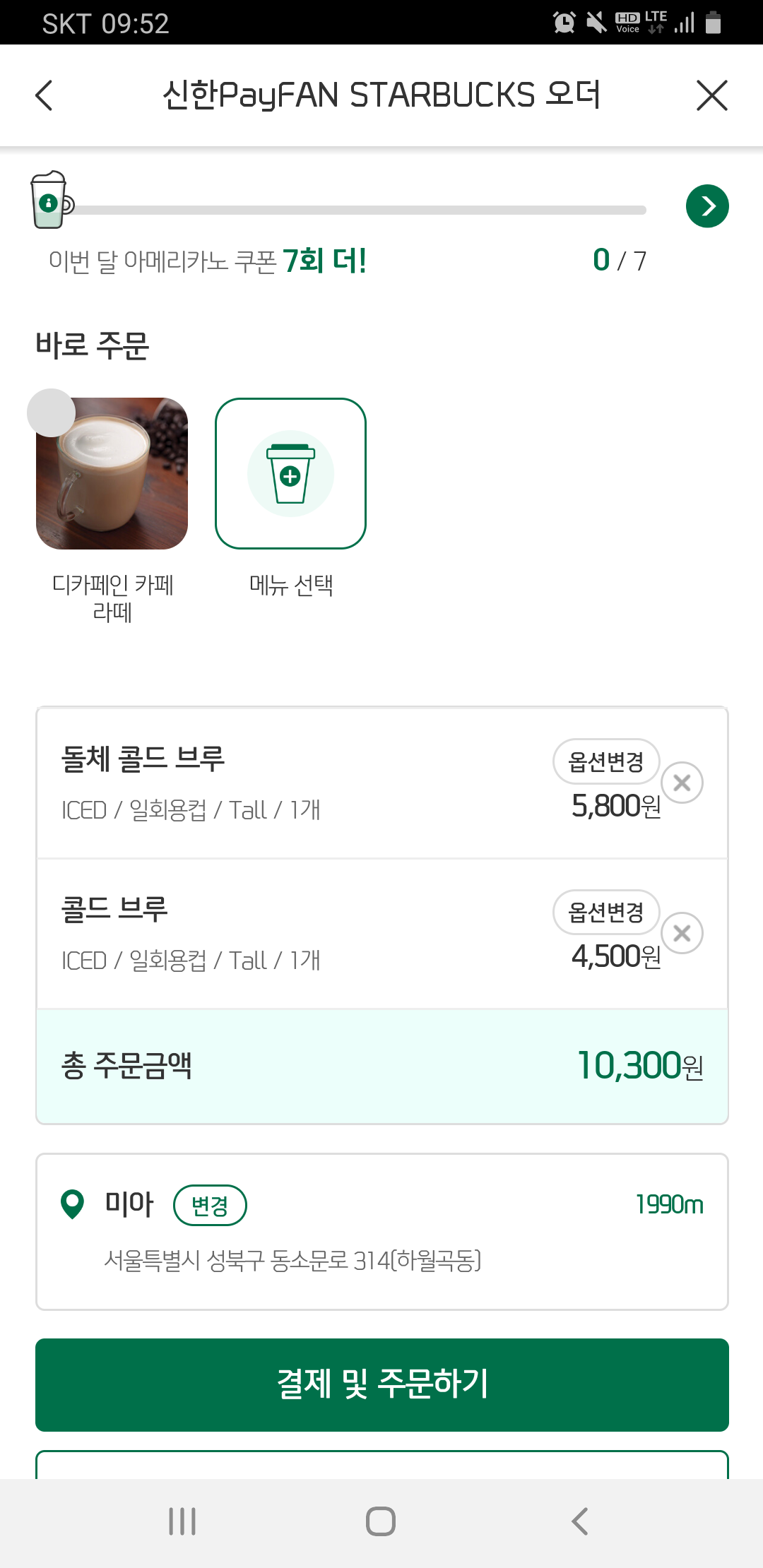763x1568 pixels.
Task: Open the Americano coupon progress arrow
Action: point(707,206)
